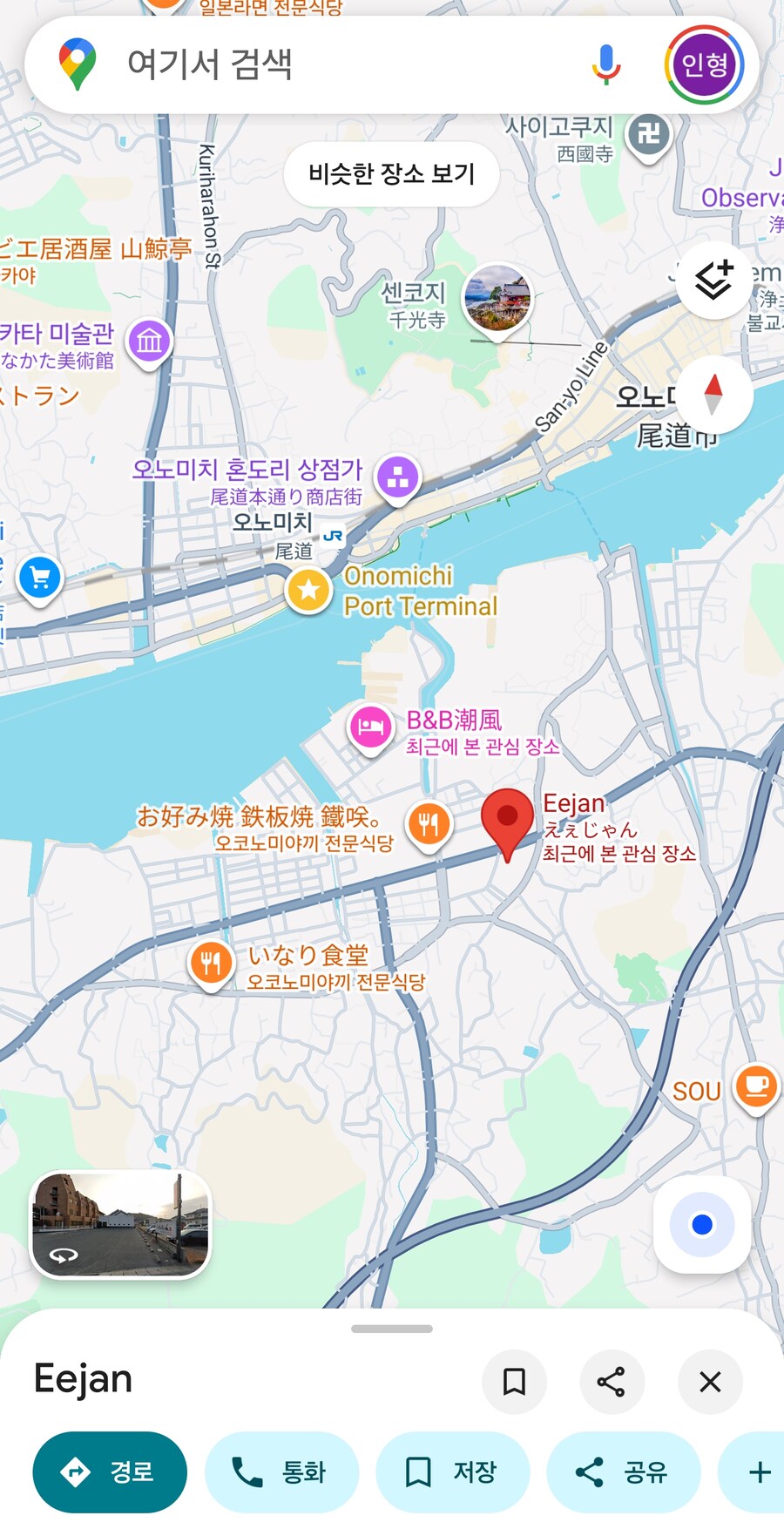The image size is (784, 1529).
Task: Tap the 여기서 검색 search field
Action: pos(331,64)
